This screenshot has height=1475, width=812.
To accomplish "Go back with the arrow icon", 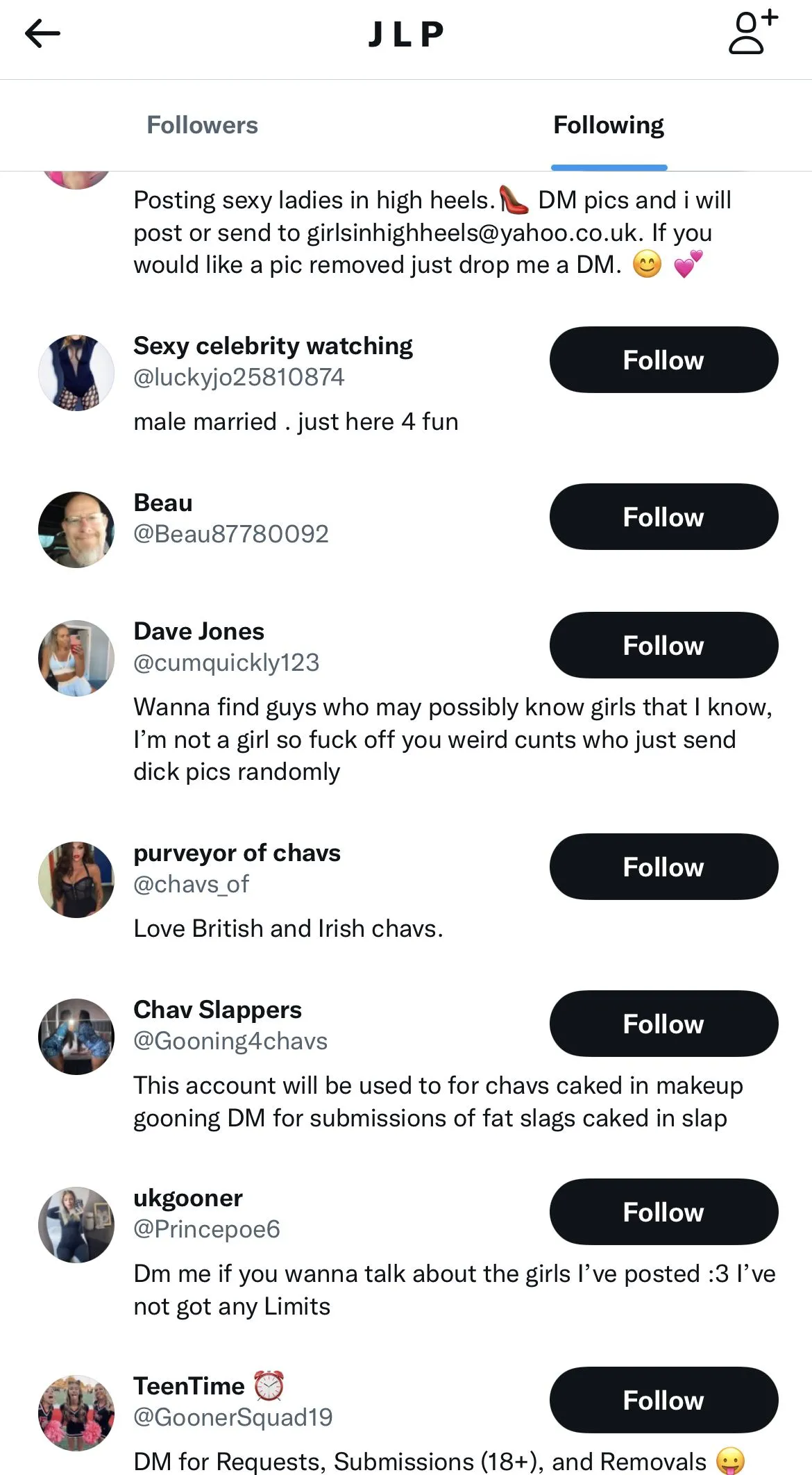I will (42, 33).
